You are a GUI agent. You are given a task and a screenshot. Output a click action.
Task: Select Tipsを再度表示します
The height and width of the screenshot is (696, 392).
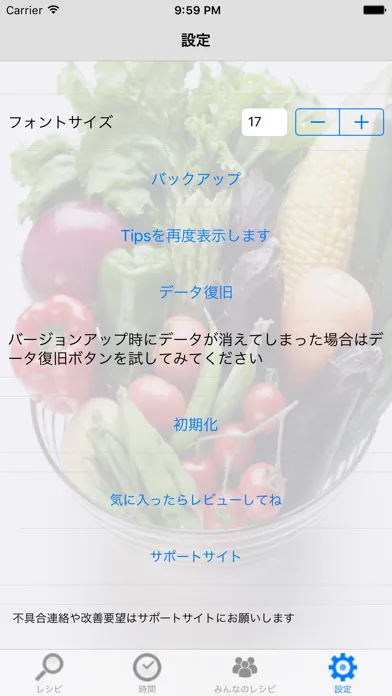(196, 236)
